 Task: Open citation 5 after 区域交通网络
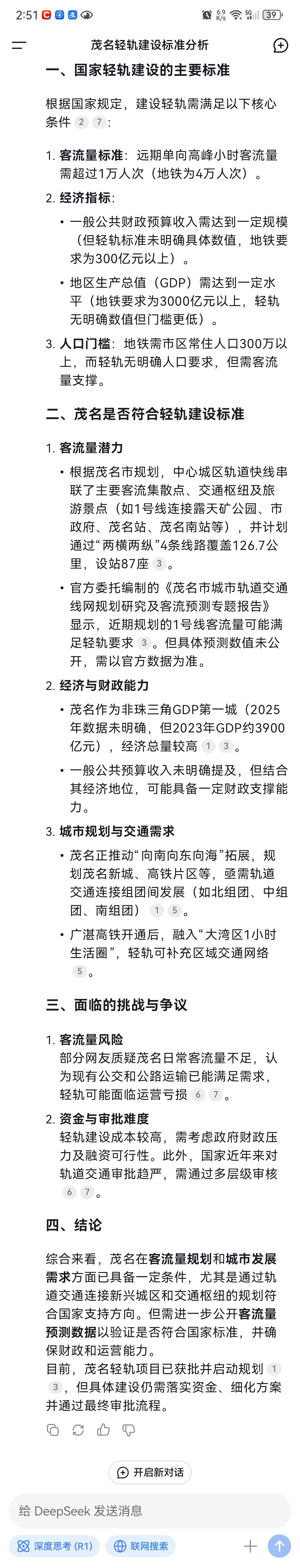(x=80, y=971)
